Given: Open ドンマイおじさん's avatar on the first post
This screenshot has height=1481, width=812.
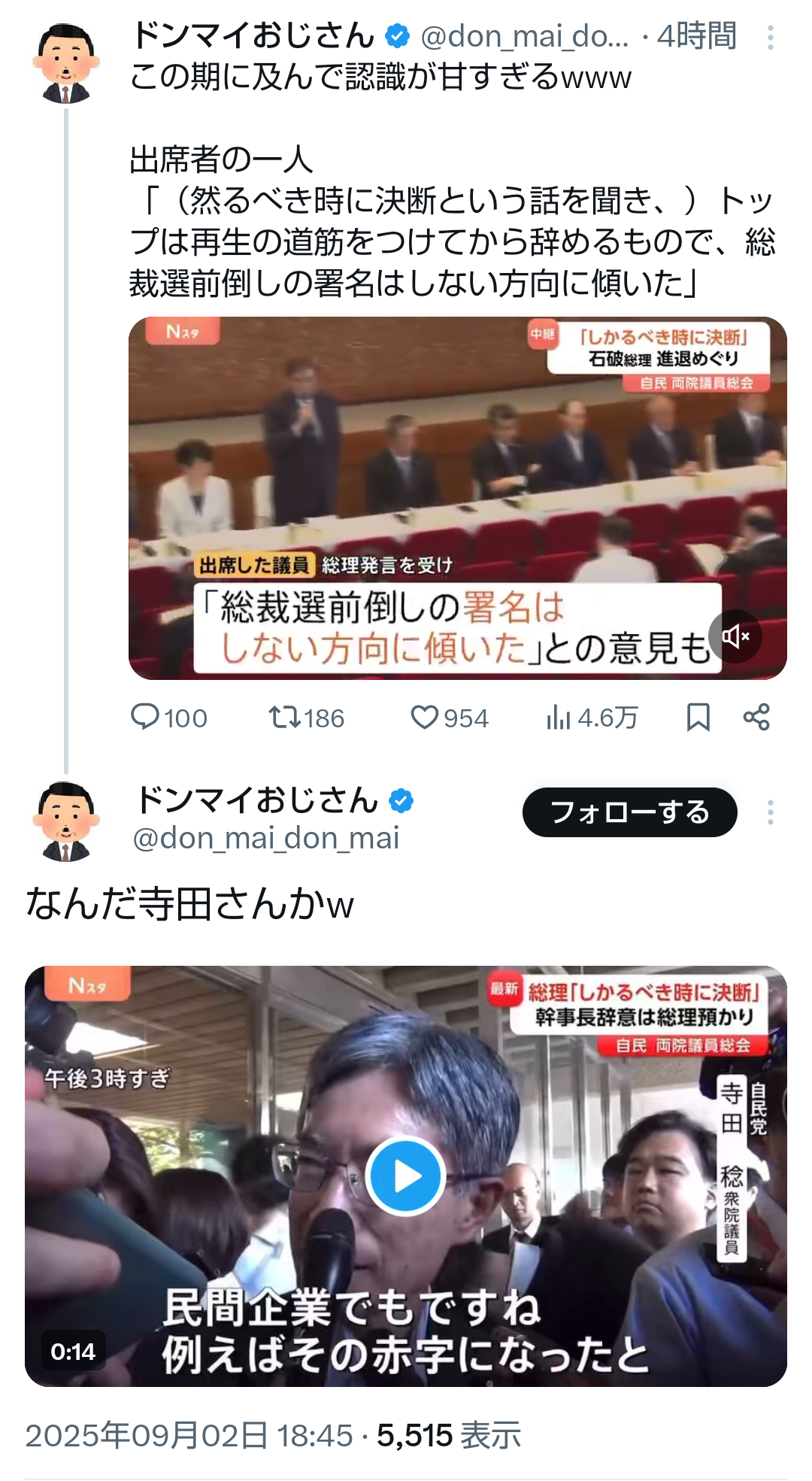Looking at the screenshot, I should tap(66, 63).
